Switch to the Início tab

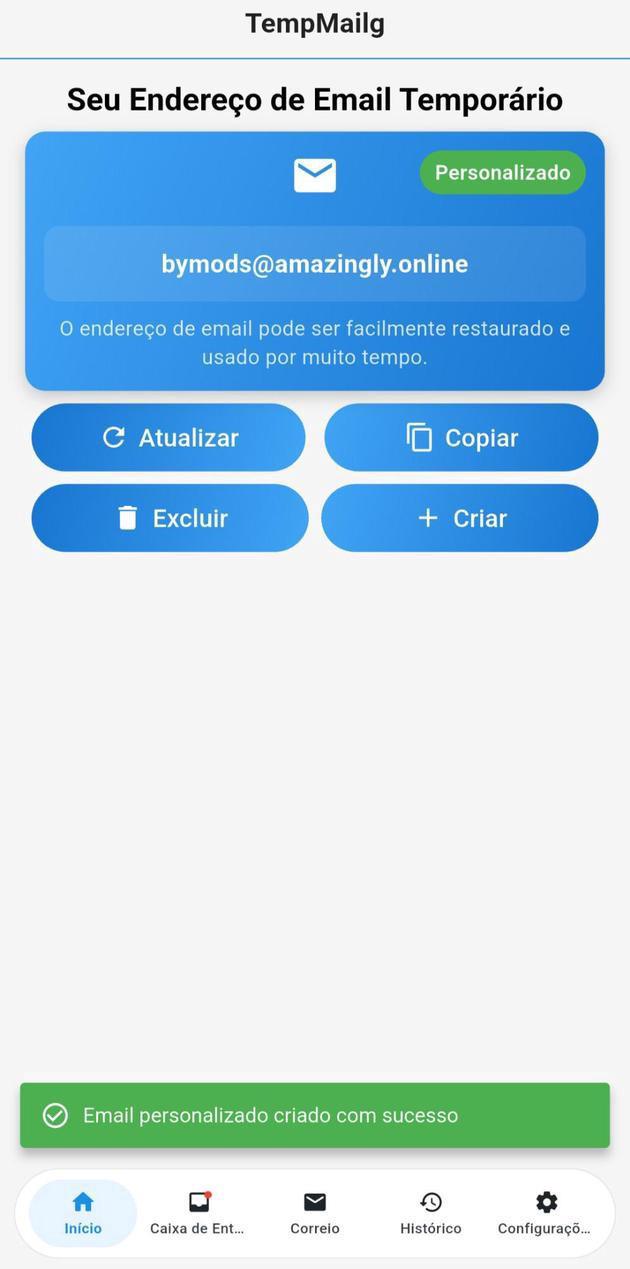83,1213
